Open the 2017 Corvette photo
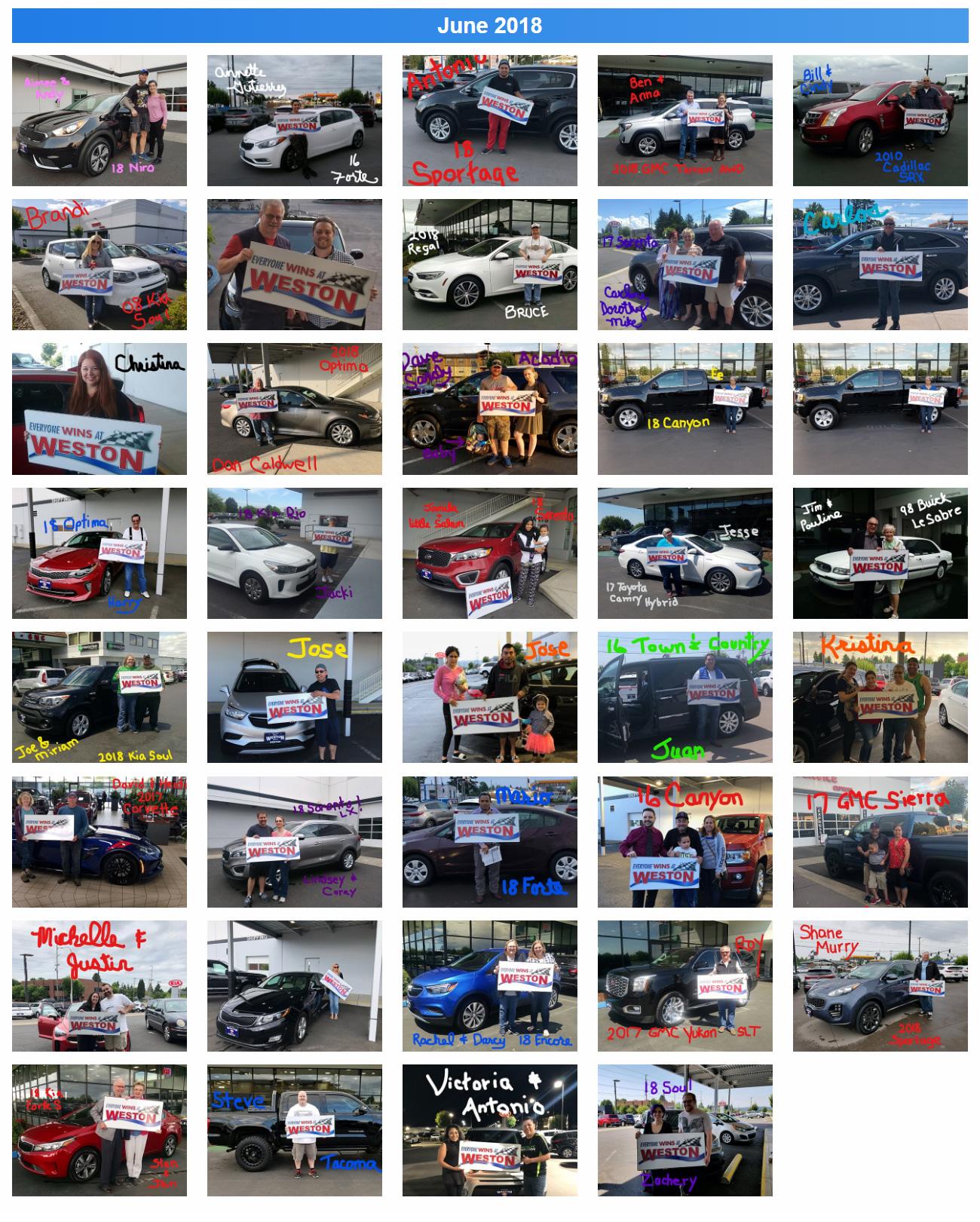This screenshot has width=980, height=1222. click(99, 841)
